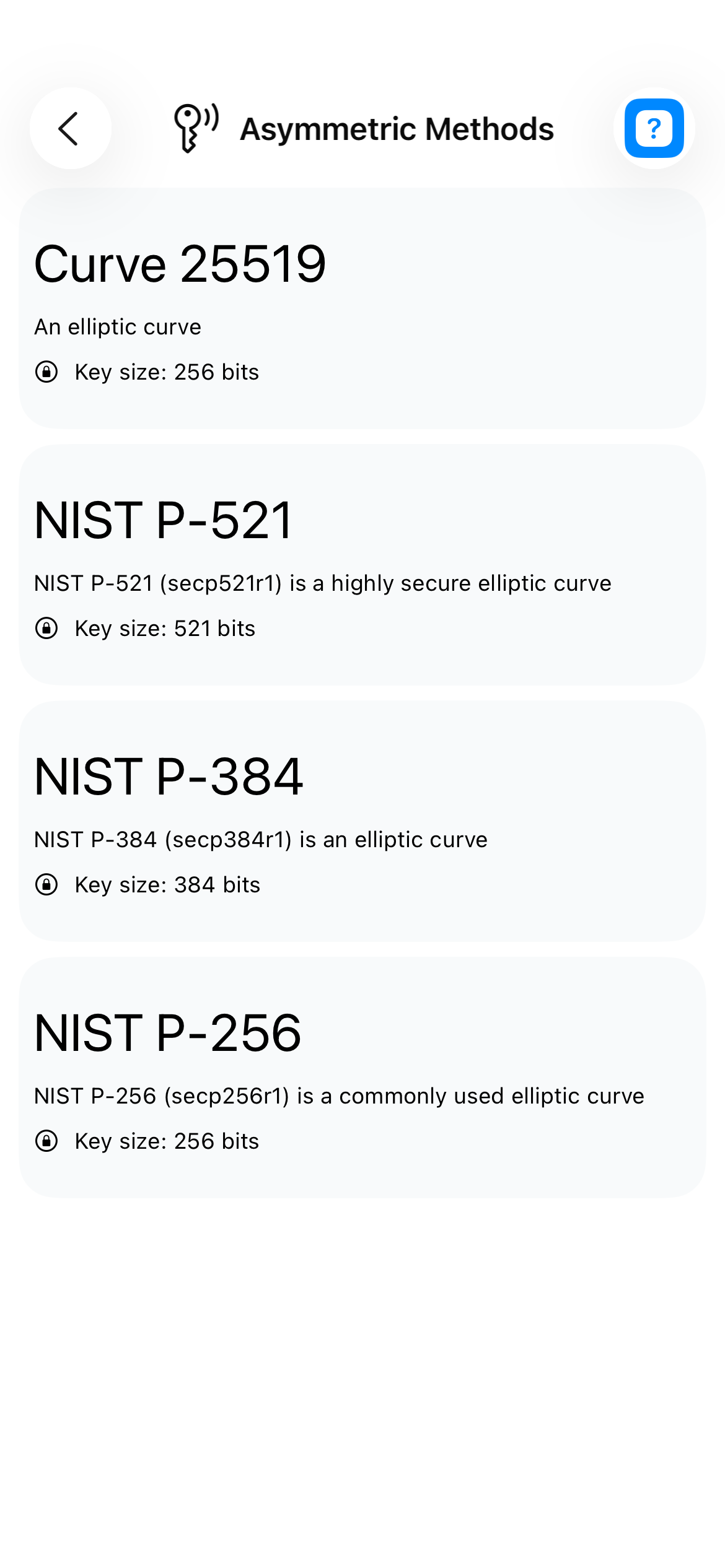This screenshot has height=1568, width=725.
Task: Choose the NIST P-521 method card
Action: tap(362, 565)
